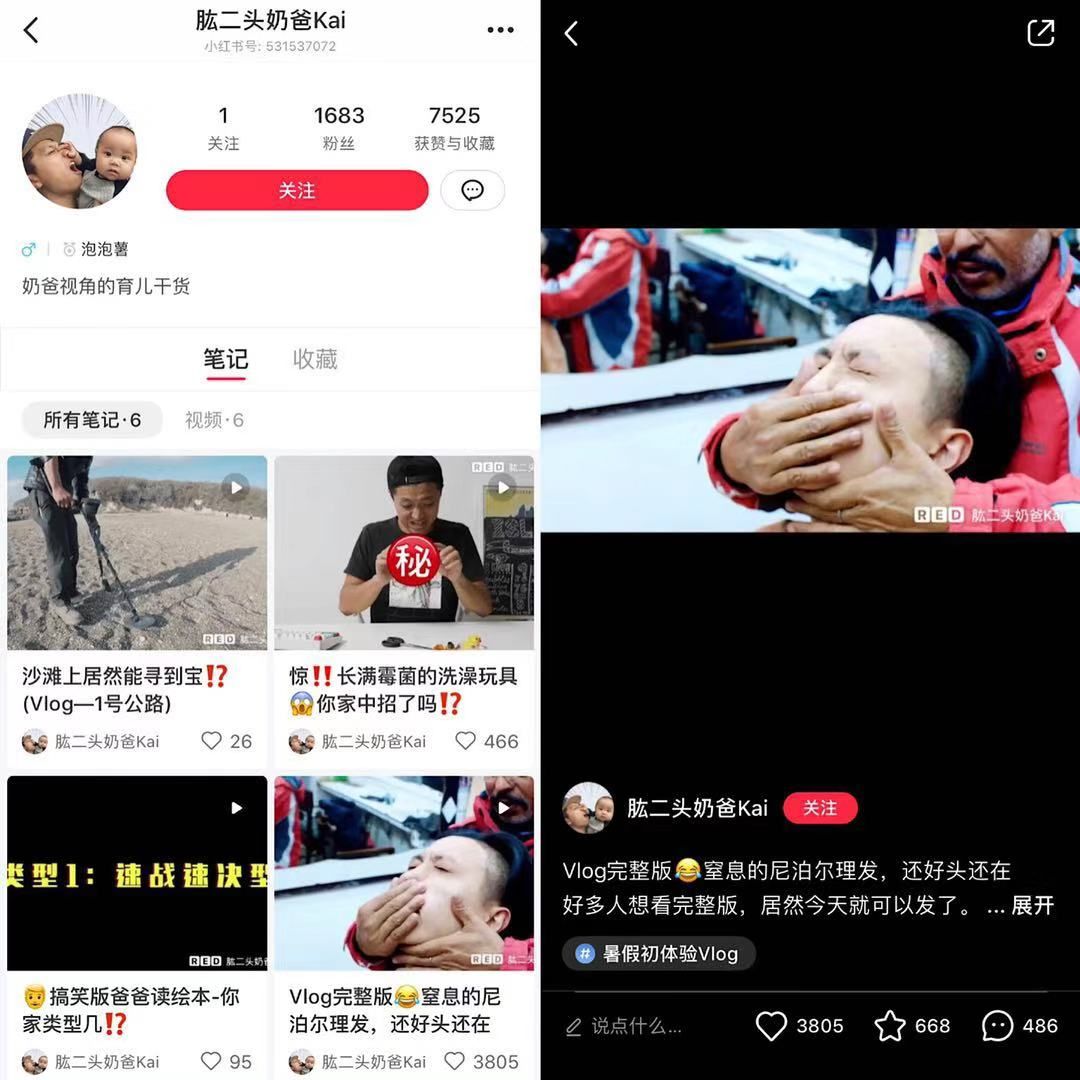
Task: Follow the user with the wide red 关注 button
Action: pyautogui.click(x=297, y=190)
